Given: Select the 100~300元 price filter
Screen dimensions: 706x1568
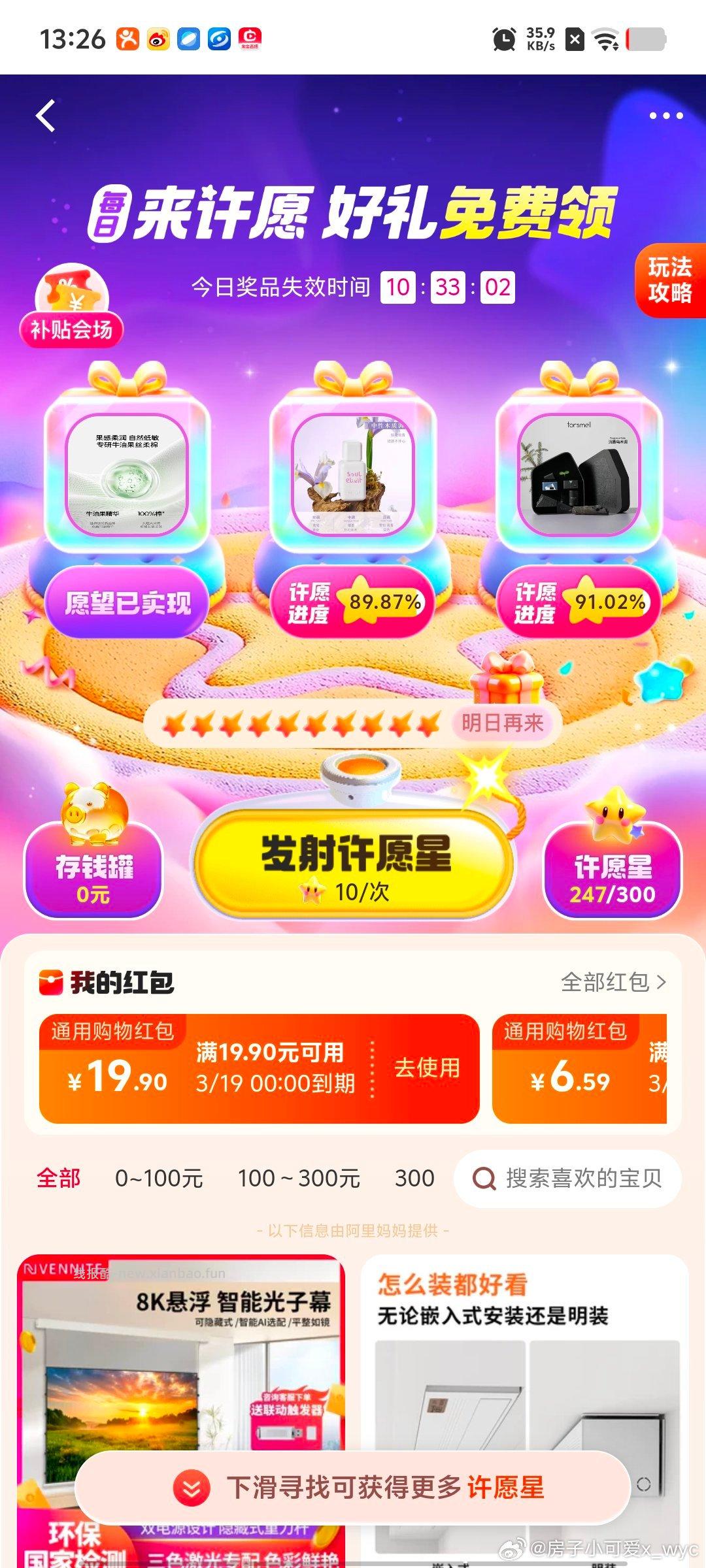Looking at the screenshot, I should (297, 1178).
